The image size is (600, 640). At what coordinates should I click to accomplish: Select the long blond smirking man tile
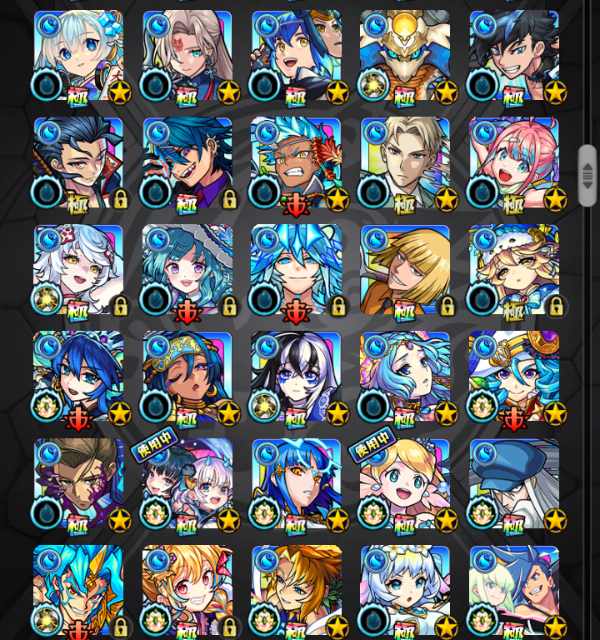405,270
